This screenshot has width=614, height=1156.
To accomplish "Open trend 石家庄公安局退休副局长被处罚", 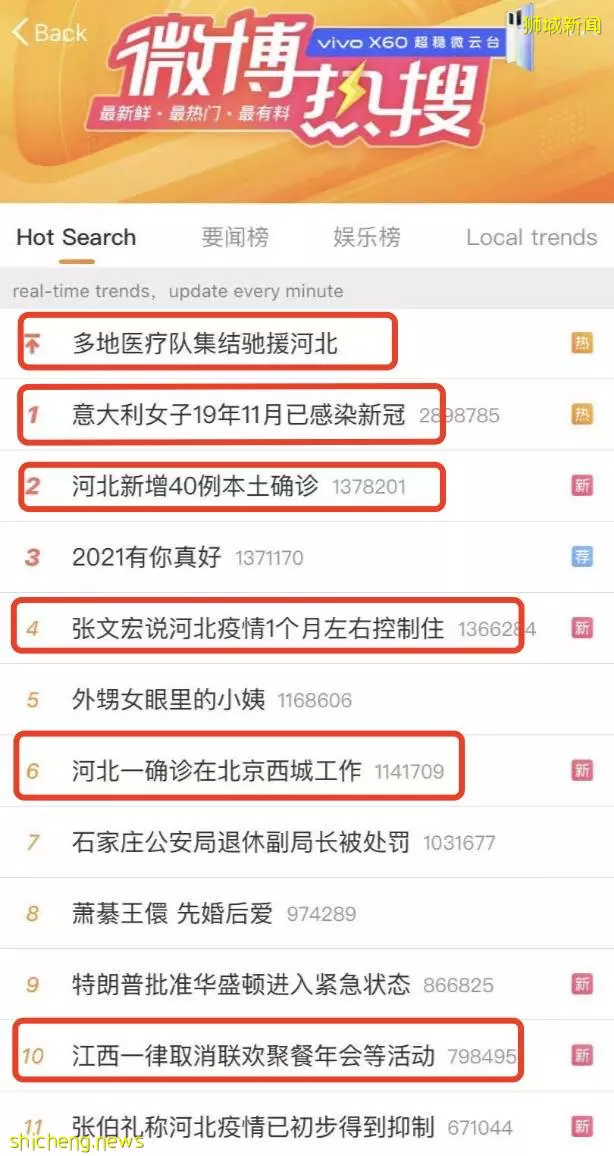I will click(241, 842).
